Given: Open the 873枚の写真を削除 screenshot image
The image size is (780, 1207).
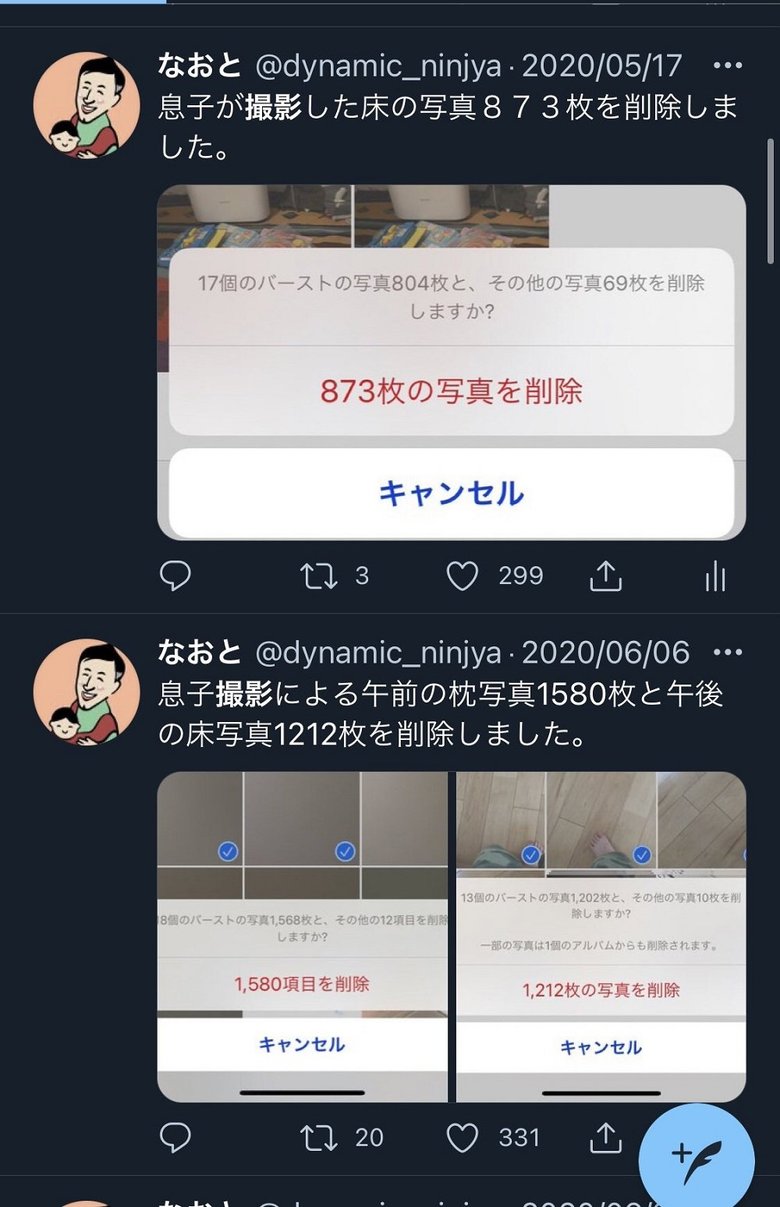Looking at the screenshot, I should [451, 362].
